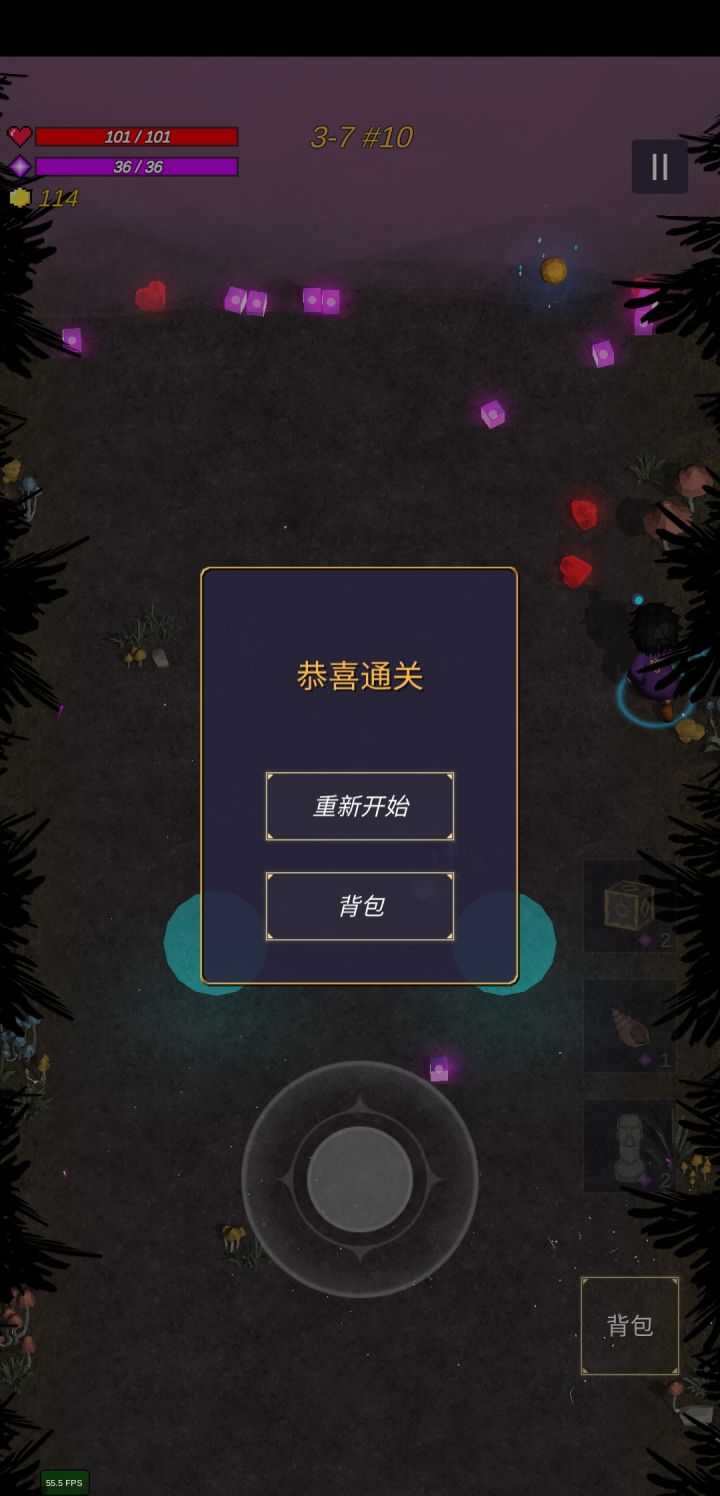Click the 恭喜通关 dialog title

(359, 675)
